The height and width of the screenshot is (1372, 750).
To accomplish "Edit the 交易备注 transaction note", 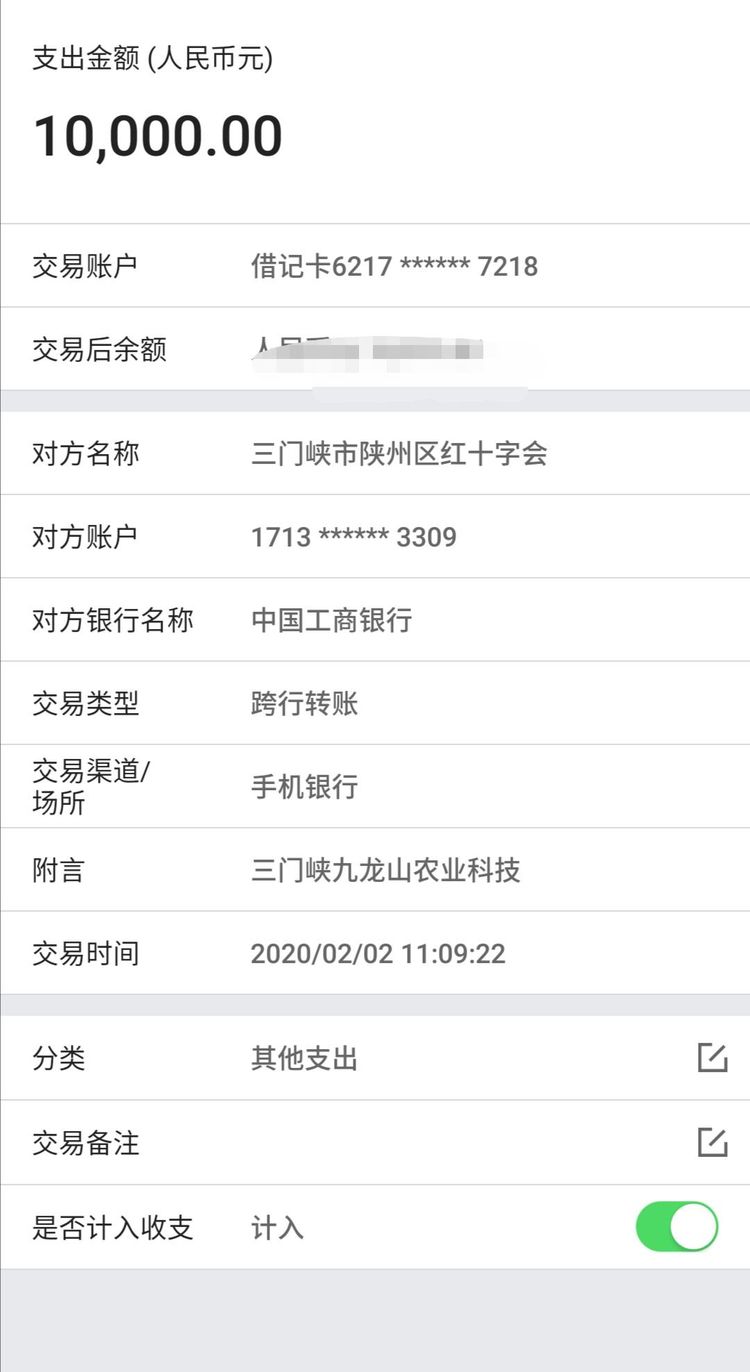I will [x=712, y=1142].
